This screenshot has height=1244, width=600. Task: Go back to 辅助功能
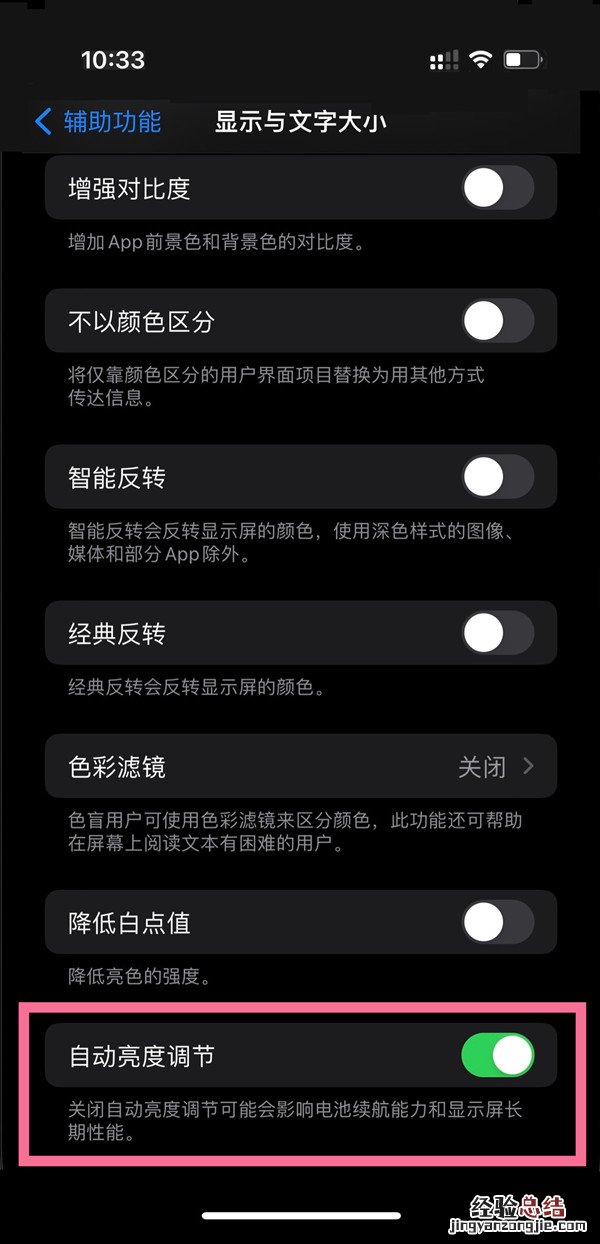tap(97, 122)
